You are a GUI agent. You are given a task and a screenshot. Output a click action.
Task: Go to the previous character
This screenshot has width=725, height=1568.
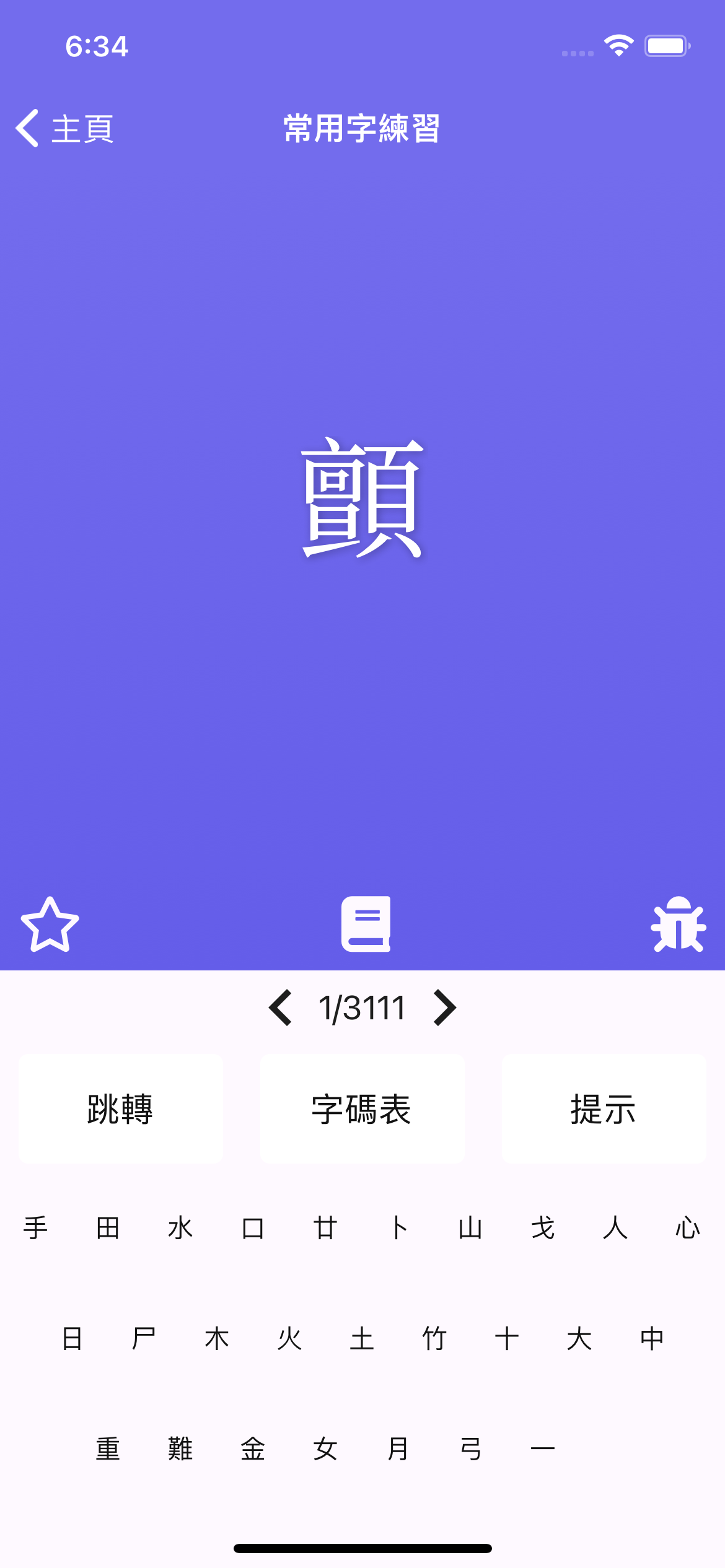click(280, 1008)
